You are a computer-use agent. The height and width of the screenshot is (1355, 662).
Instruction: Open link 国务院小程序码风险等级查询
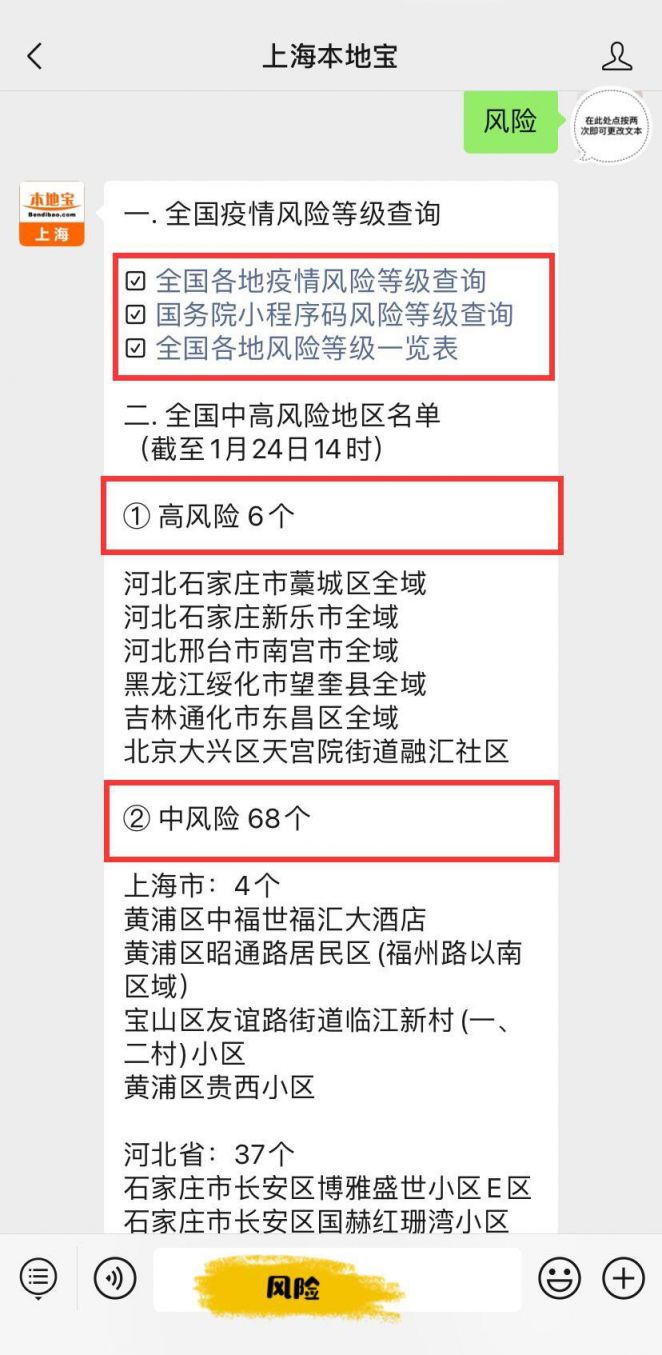[334, 315]
